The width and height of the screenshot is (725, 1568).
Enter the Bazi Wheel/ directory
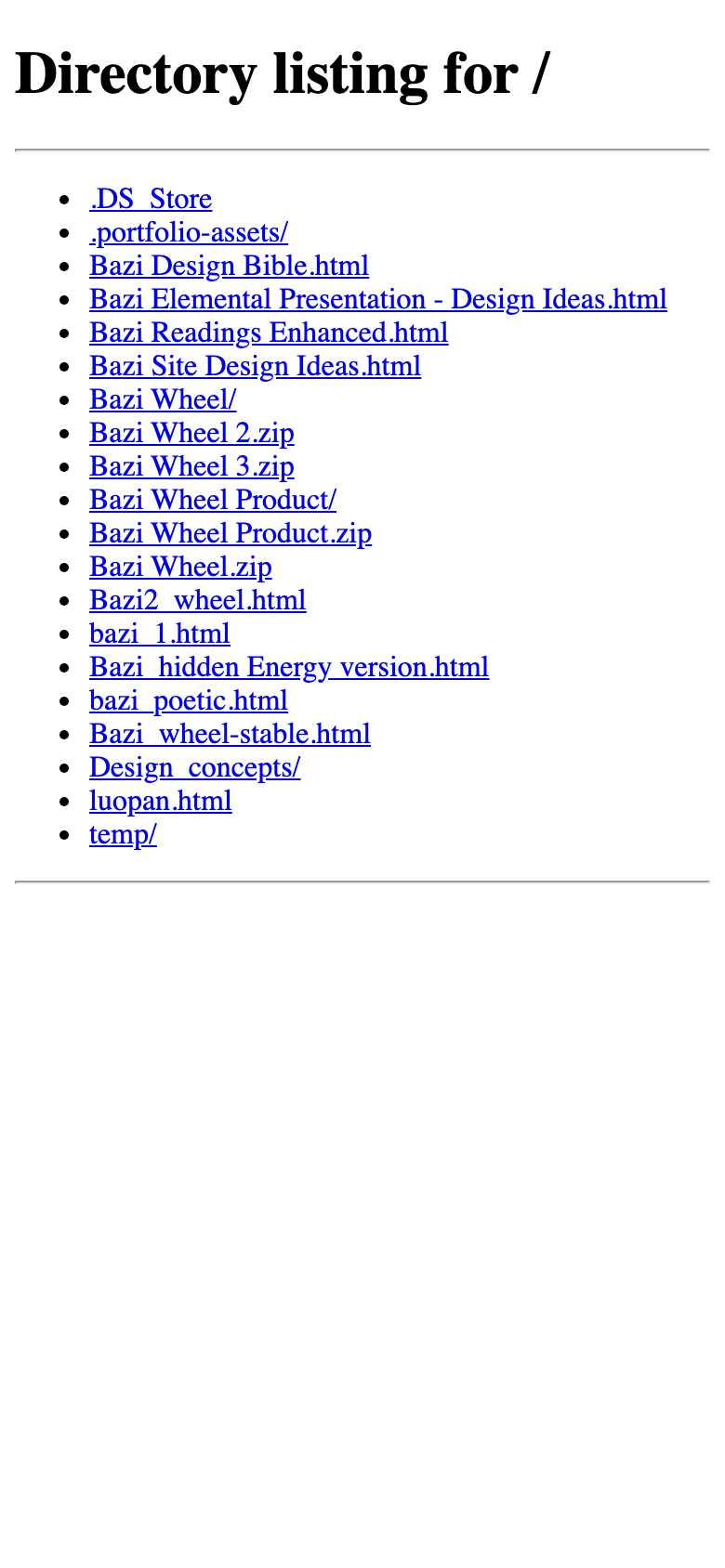(x=163, y=399)
